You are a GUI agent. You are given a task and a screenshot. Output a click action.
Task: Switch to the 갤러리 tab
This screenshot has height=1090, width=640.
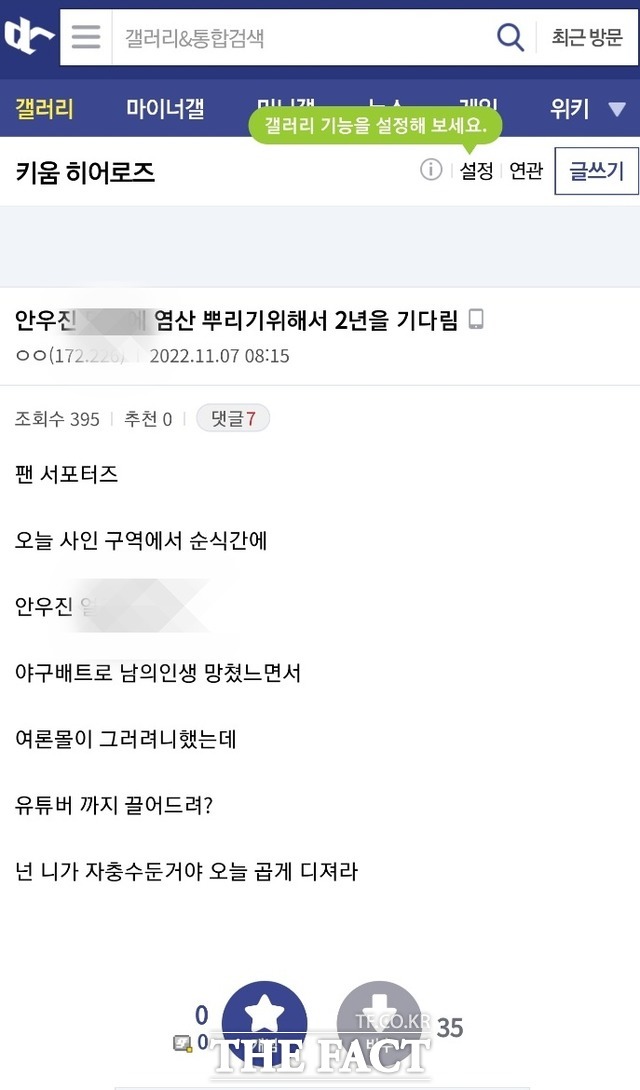[45, 109]
